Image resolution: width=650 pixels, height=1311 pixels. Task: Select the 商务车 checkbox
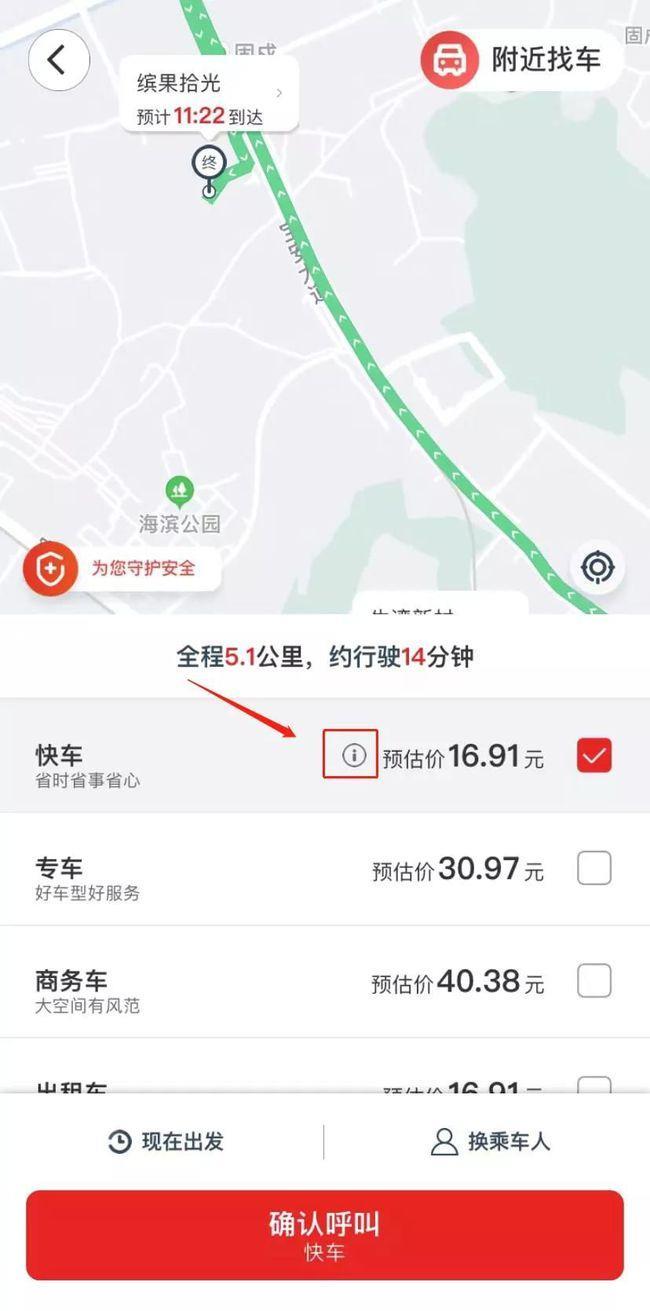[594, 981]
